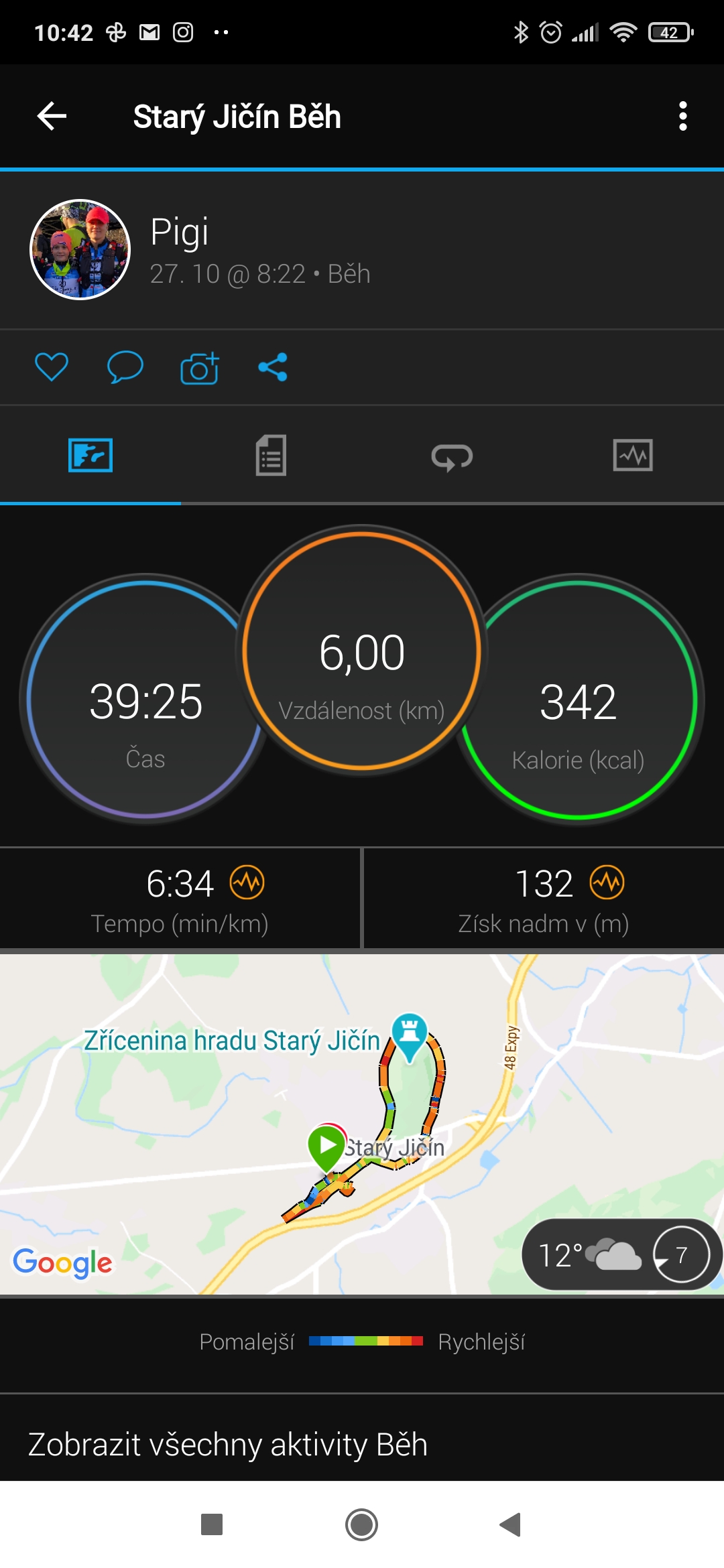The height and width of the screenshot is (1568, 724).
Task: Open Pigi's profile picture
Action: click(80, 249)
